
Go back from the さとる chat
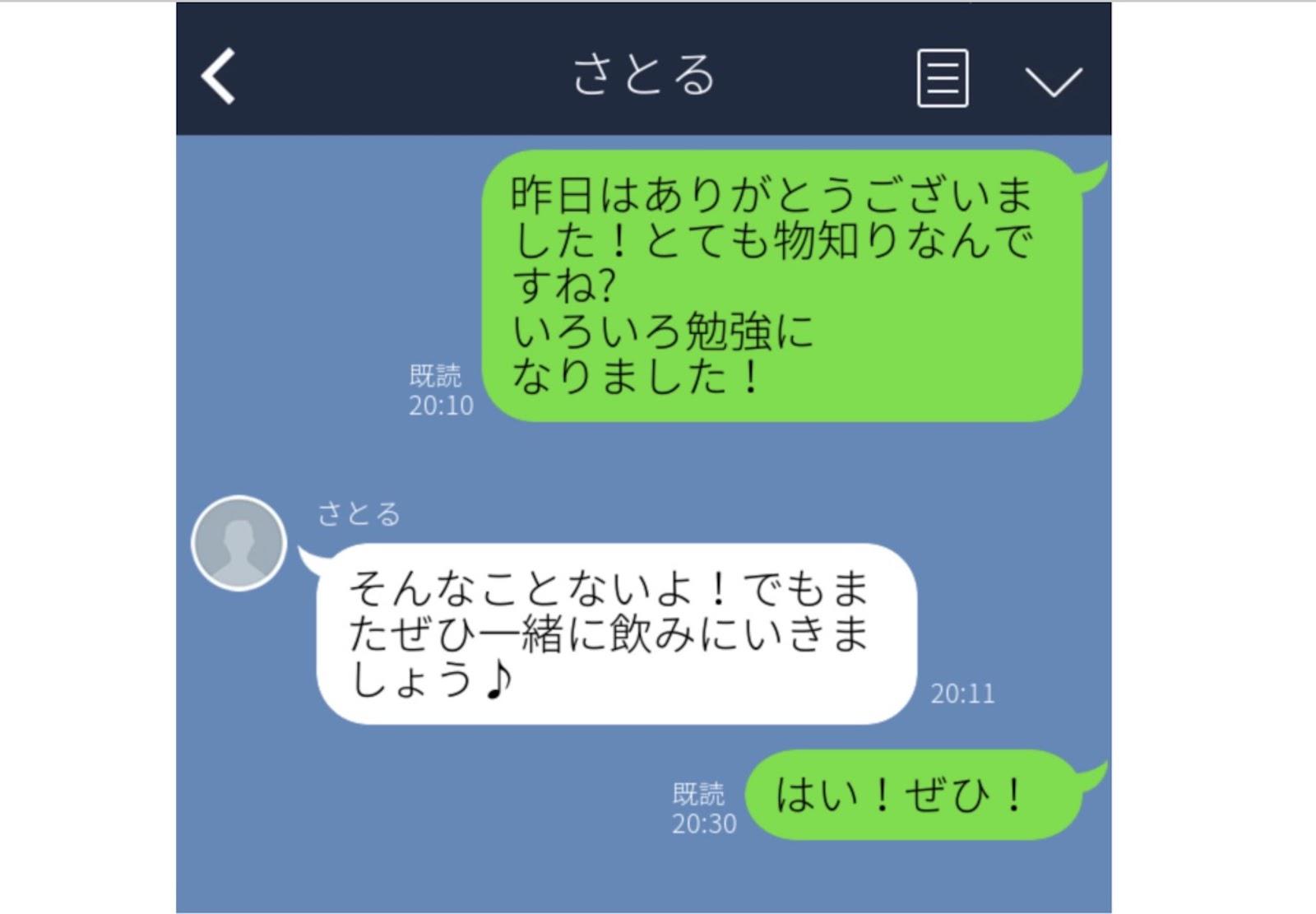coord(219,76)
